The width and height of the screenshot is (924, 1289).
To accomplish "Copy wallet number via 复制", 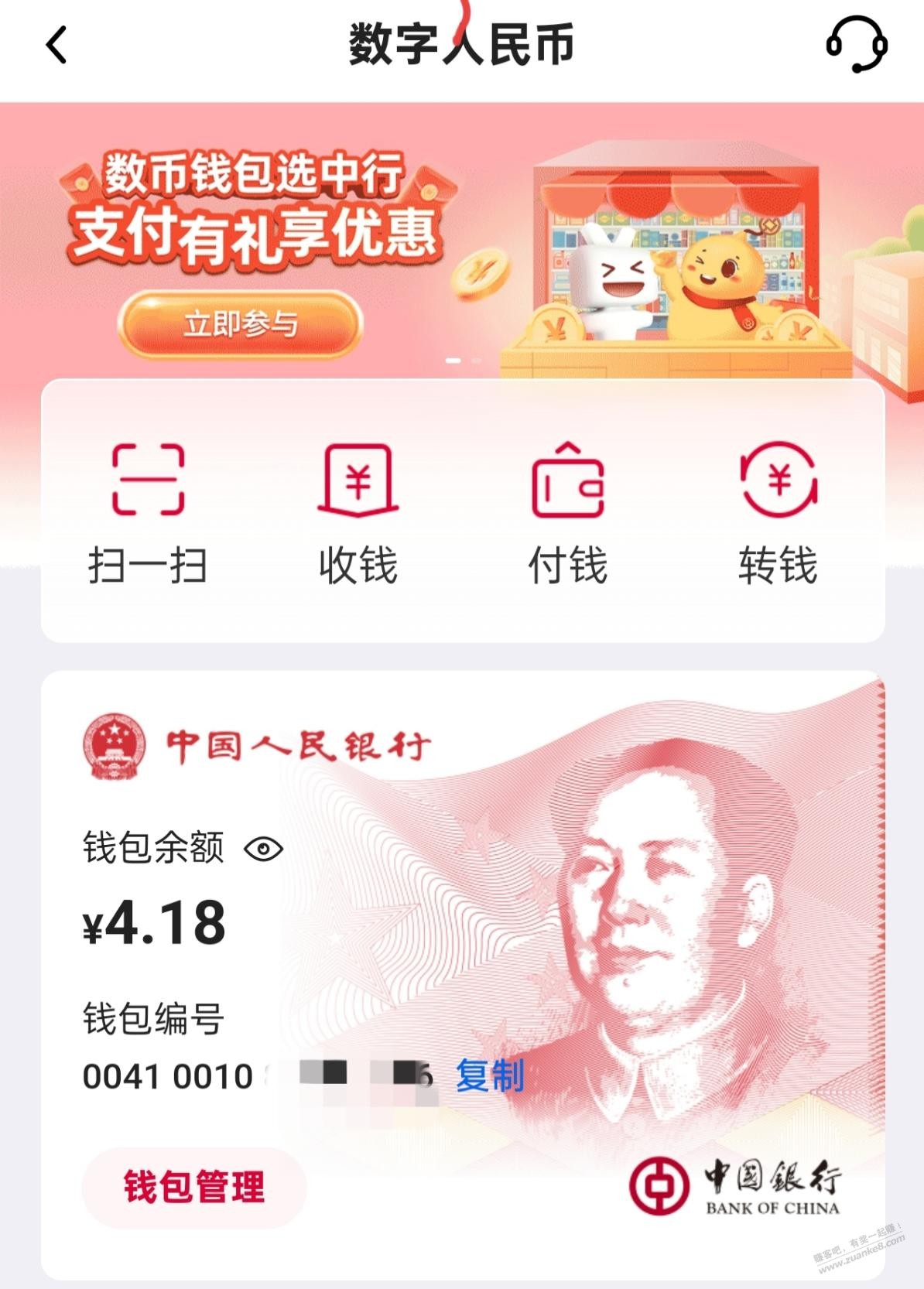I will point(489,1075).
